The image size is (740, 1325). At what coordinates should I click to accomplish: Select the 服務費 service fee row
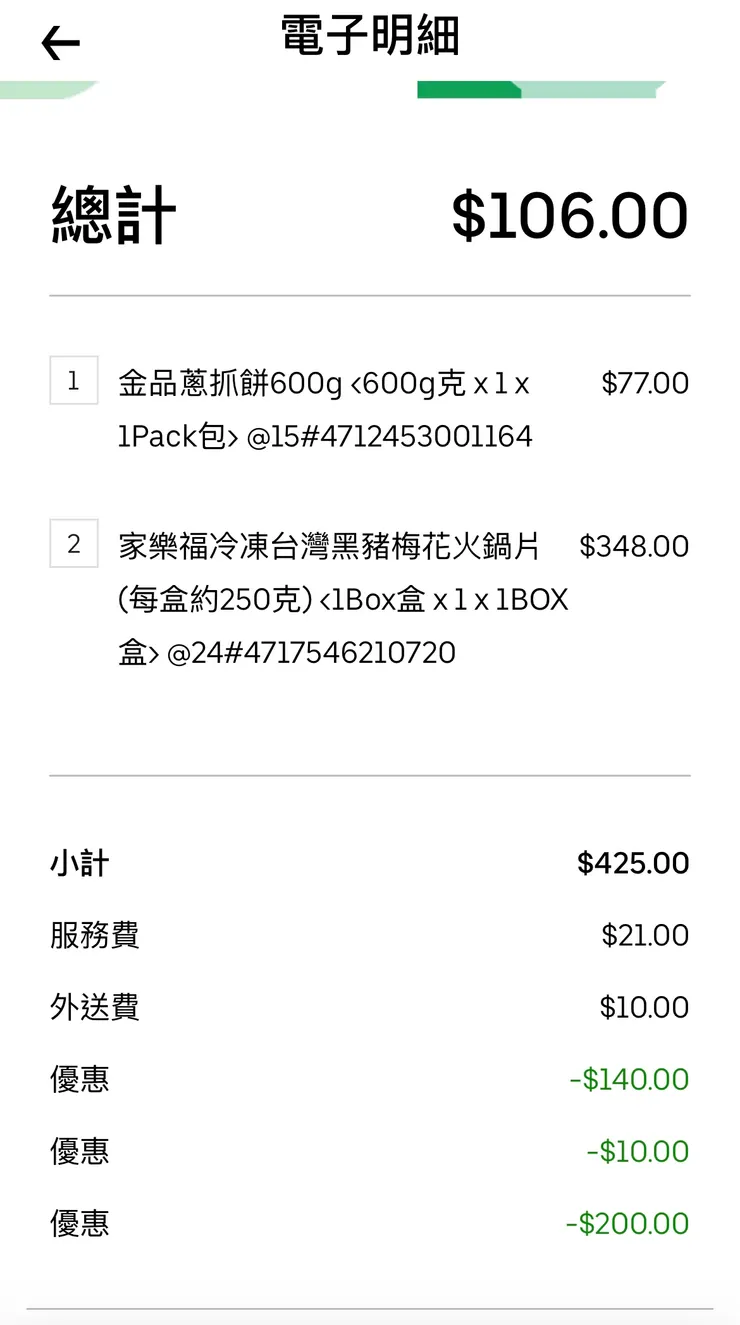pos(95,935)
